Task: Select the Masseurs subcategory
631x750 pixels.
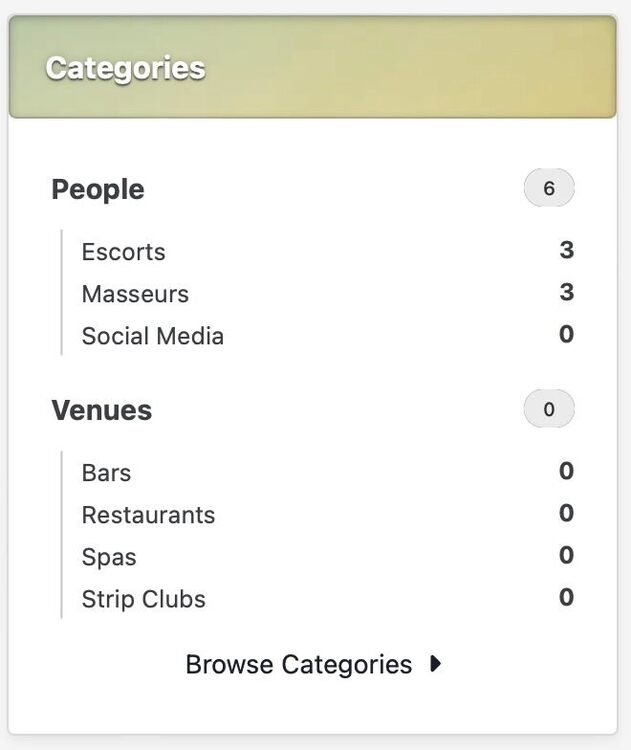Action: coord(135,294)
